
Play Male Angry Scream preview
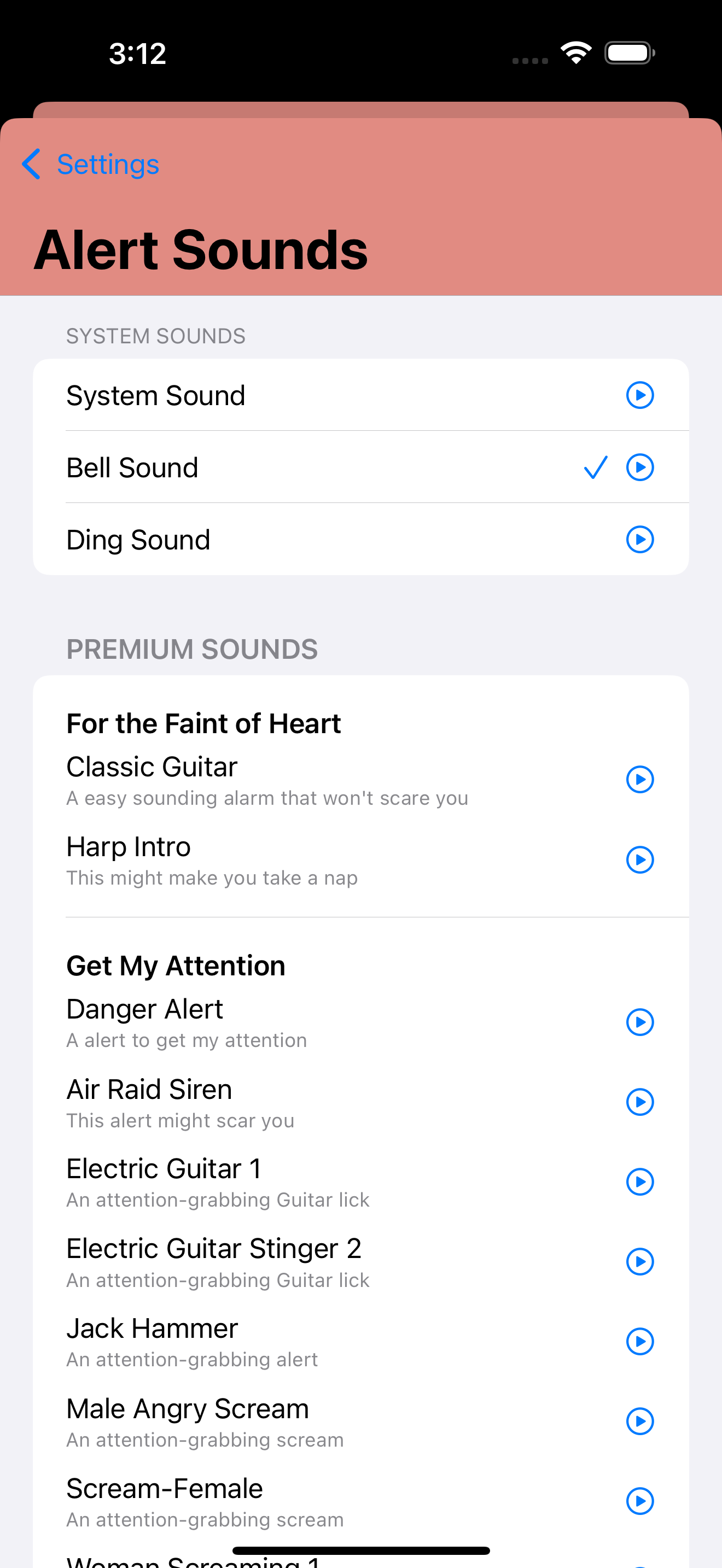point(639,1421)
